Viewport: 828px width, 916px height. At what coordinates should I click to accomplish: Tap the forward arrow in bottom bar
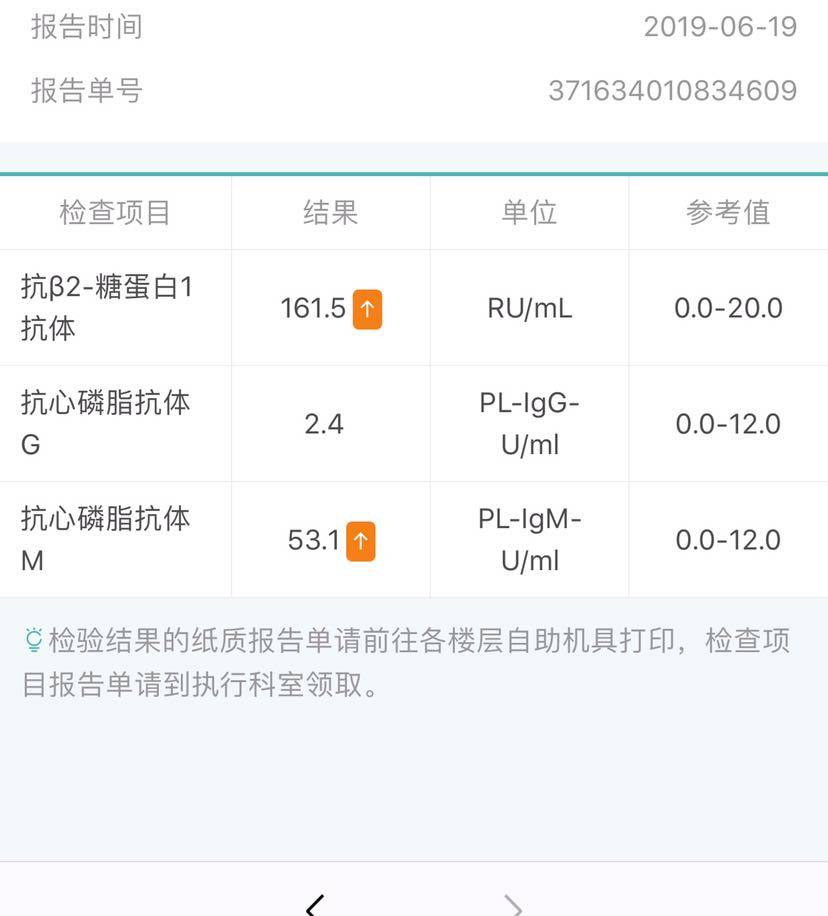(x=512, y=905)
